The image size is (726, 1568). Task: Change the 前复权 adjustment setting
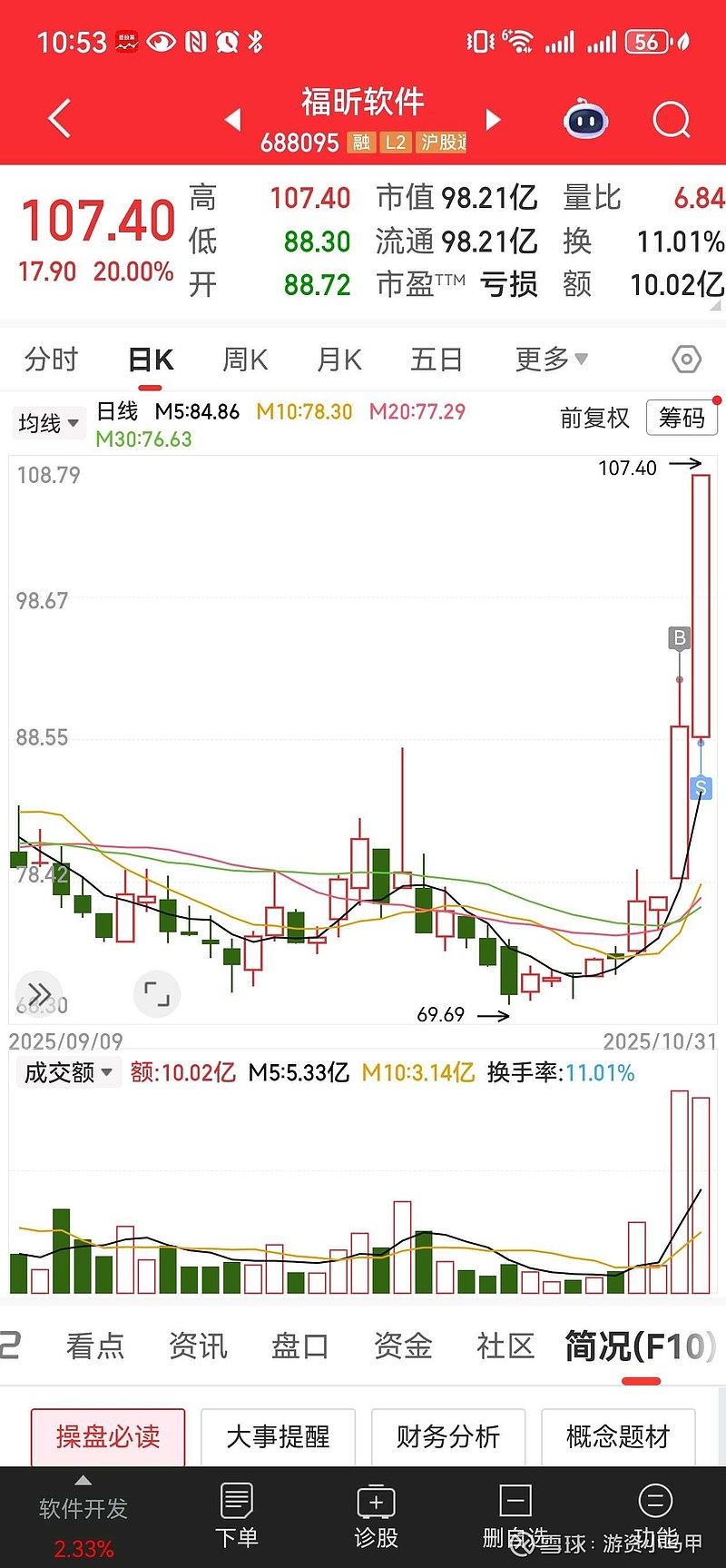coord(594,418)
